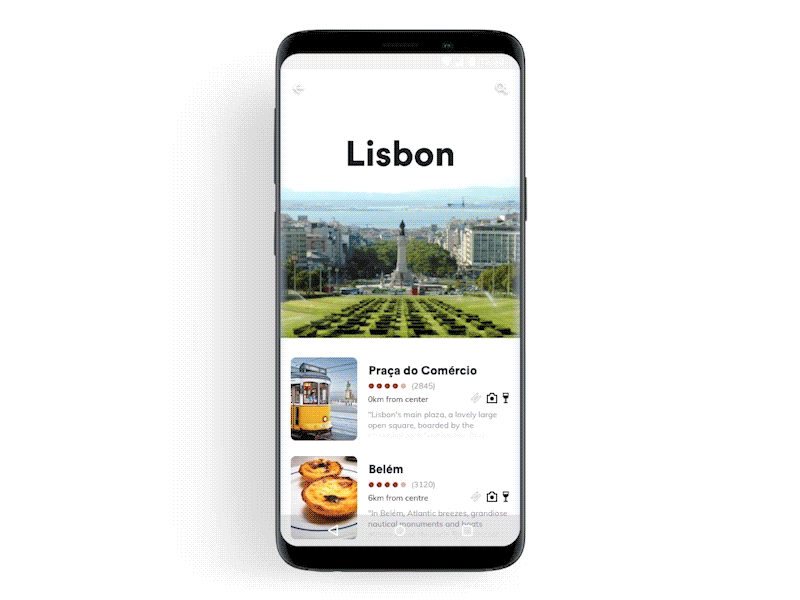The image size is (800, 600).
Task: Tap the system home button
Action: pos(400,530)
